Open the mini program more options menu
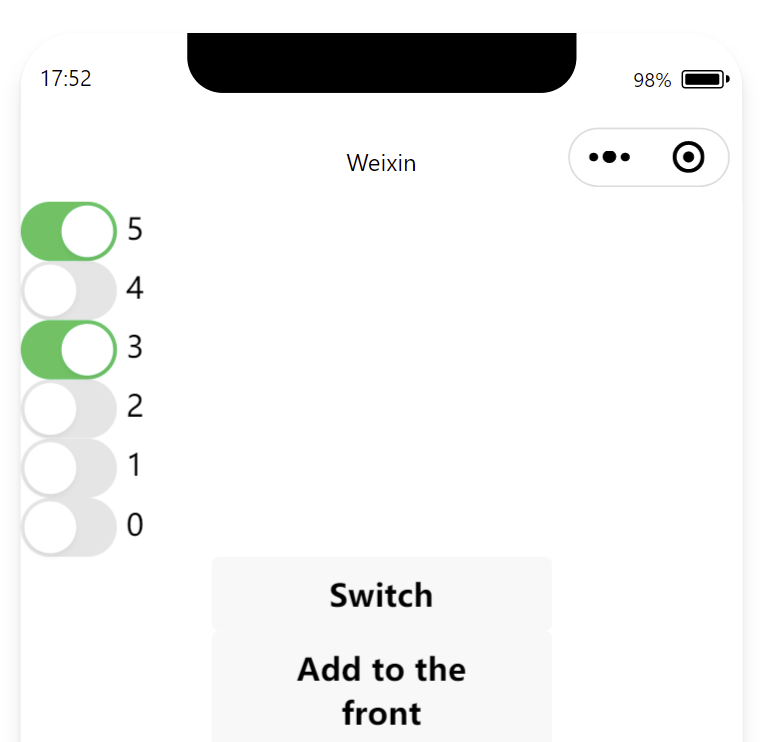Viewport: 764px width, 742px height. [609, 157]
